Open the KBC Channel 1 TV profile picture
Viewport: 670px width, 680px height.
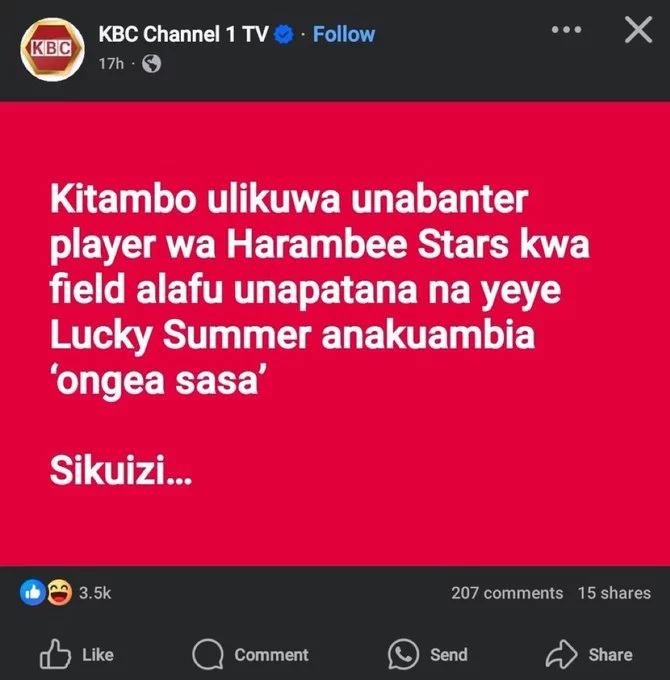coord(50,47)
